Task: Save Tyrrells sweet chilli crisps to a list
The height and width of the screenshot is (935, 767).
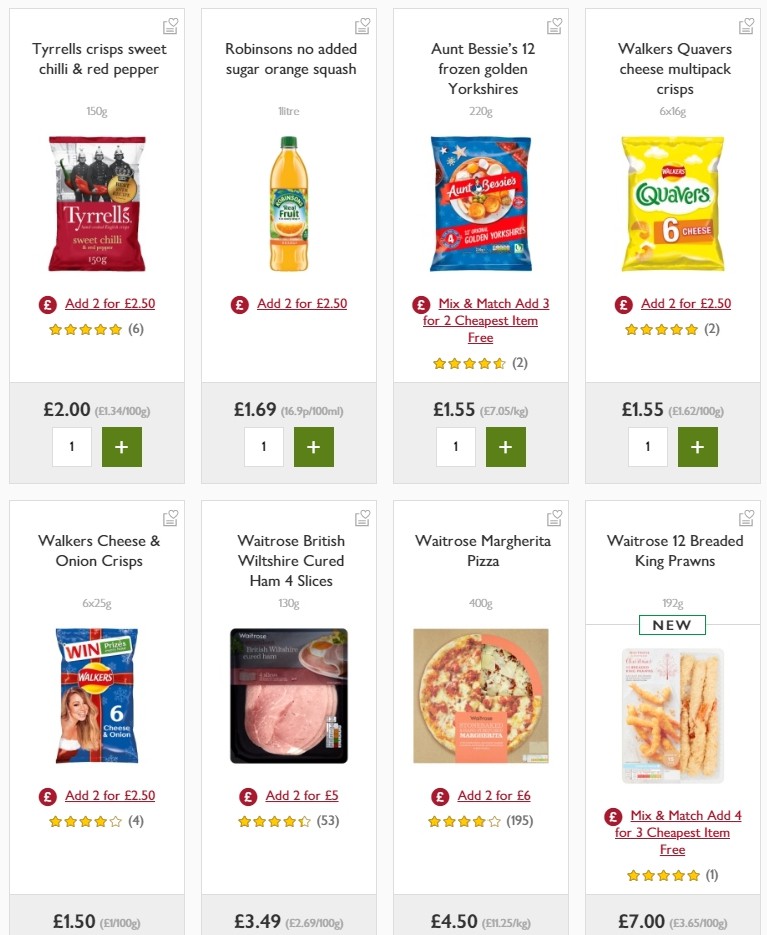Action: click(170, 25)
